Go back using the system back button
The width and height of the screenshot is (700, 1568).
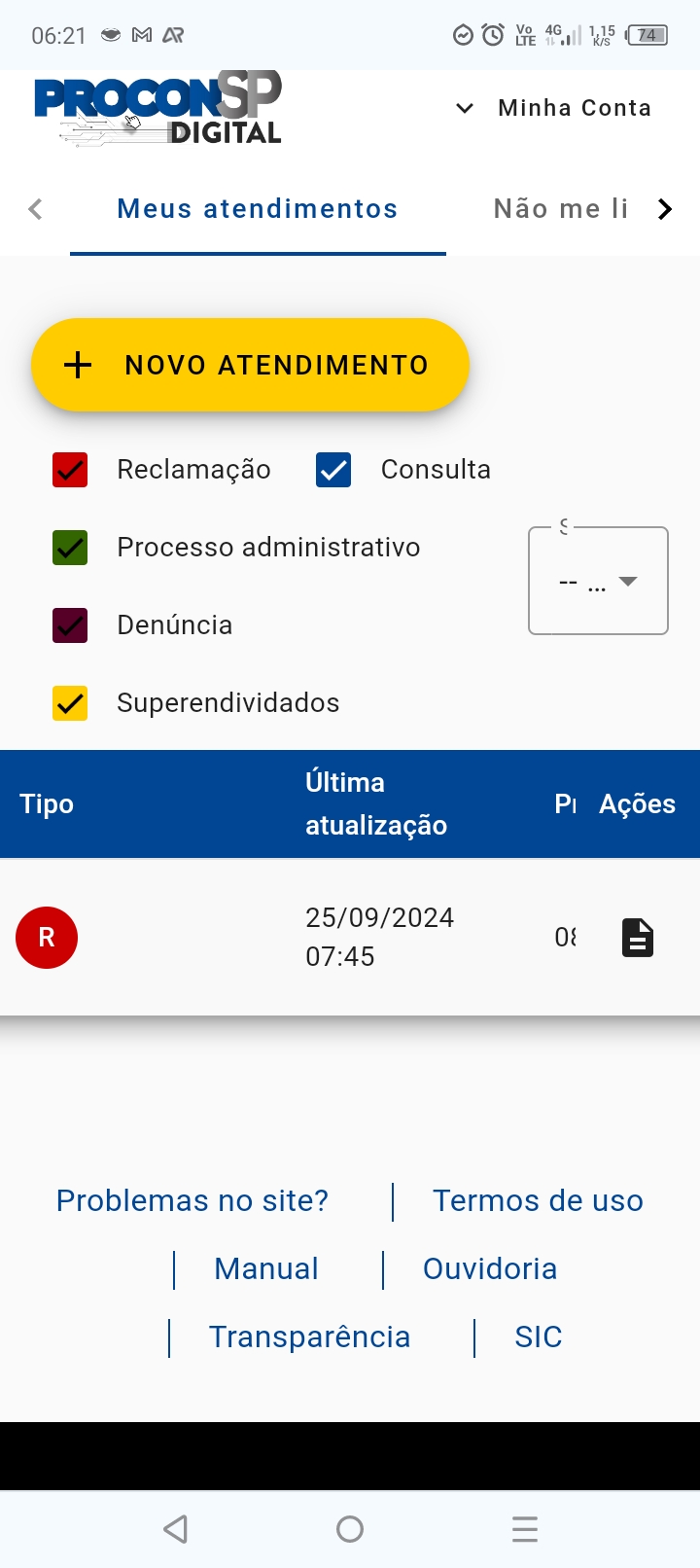(176, 1529)
